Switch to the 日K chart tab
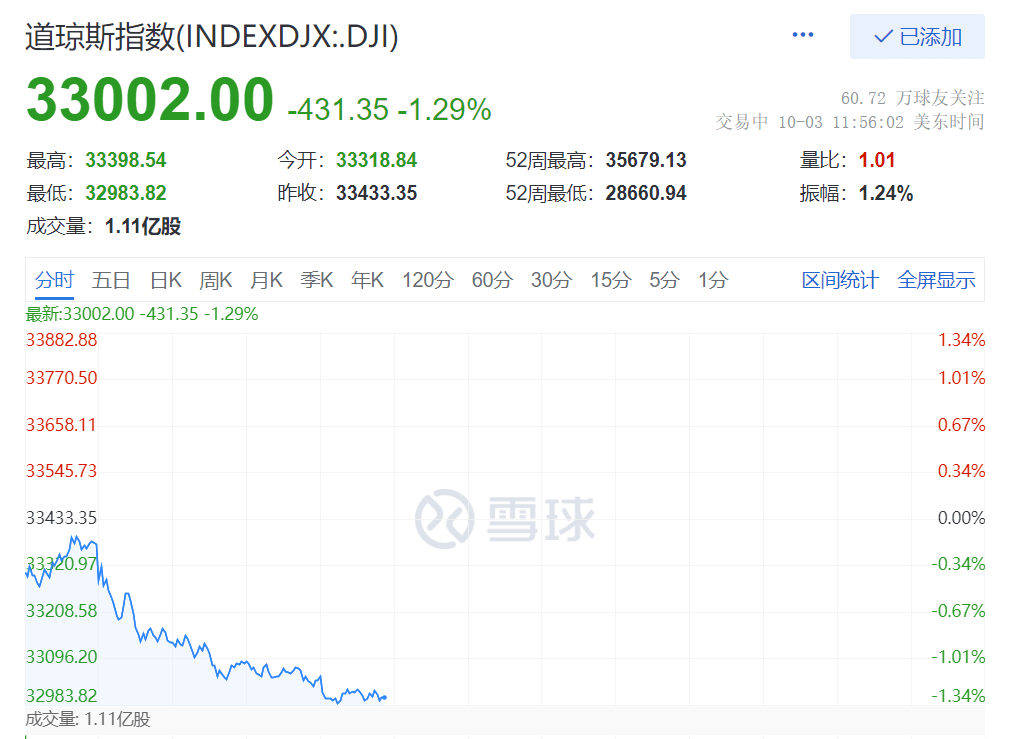 tap(165, 280)
